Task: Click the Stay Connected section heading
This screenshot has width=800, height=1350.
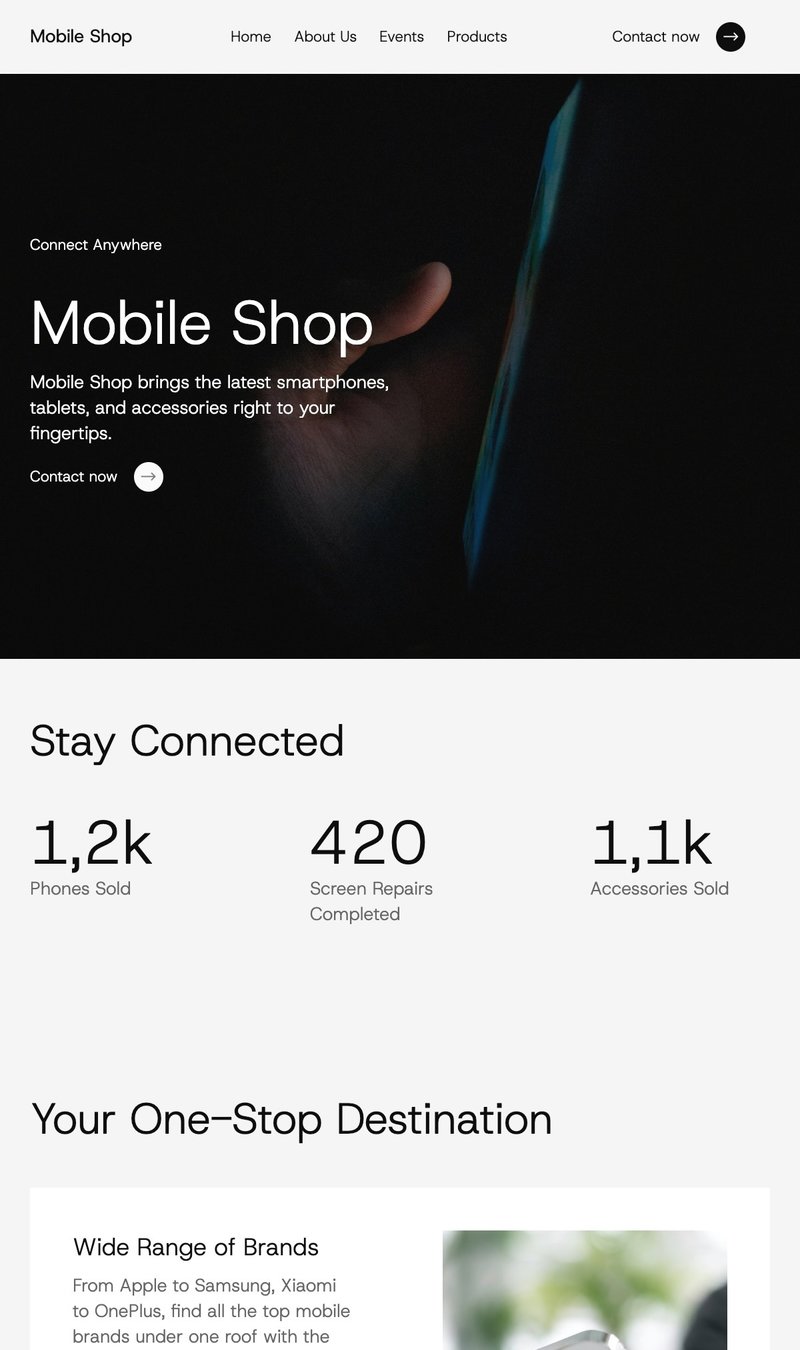Action: coord(187,741)
